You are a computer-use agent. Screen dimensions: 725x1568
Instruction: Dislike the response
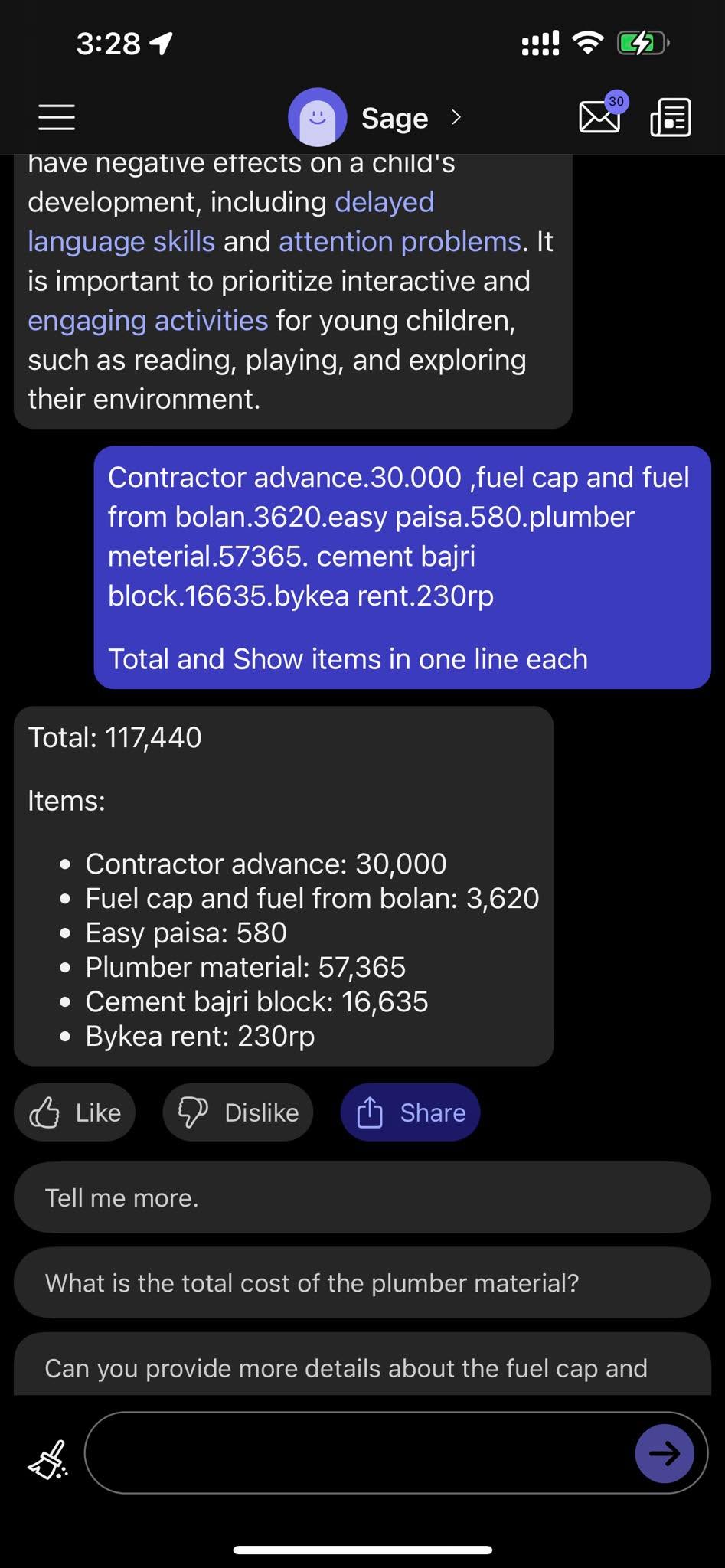[x=238, y=1112]
